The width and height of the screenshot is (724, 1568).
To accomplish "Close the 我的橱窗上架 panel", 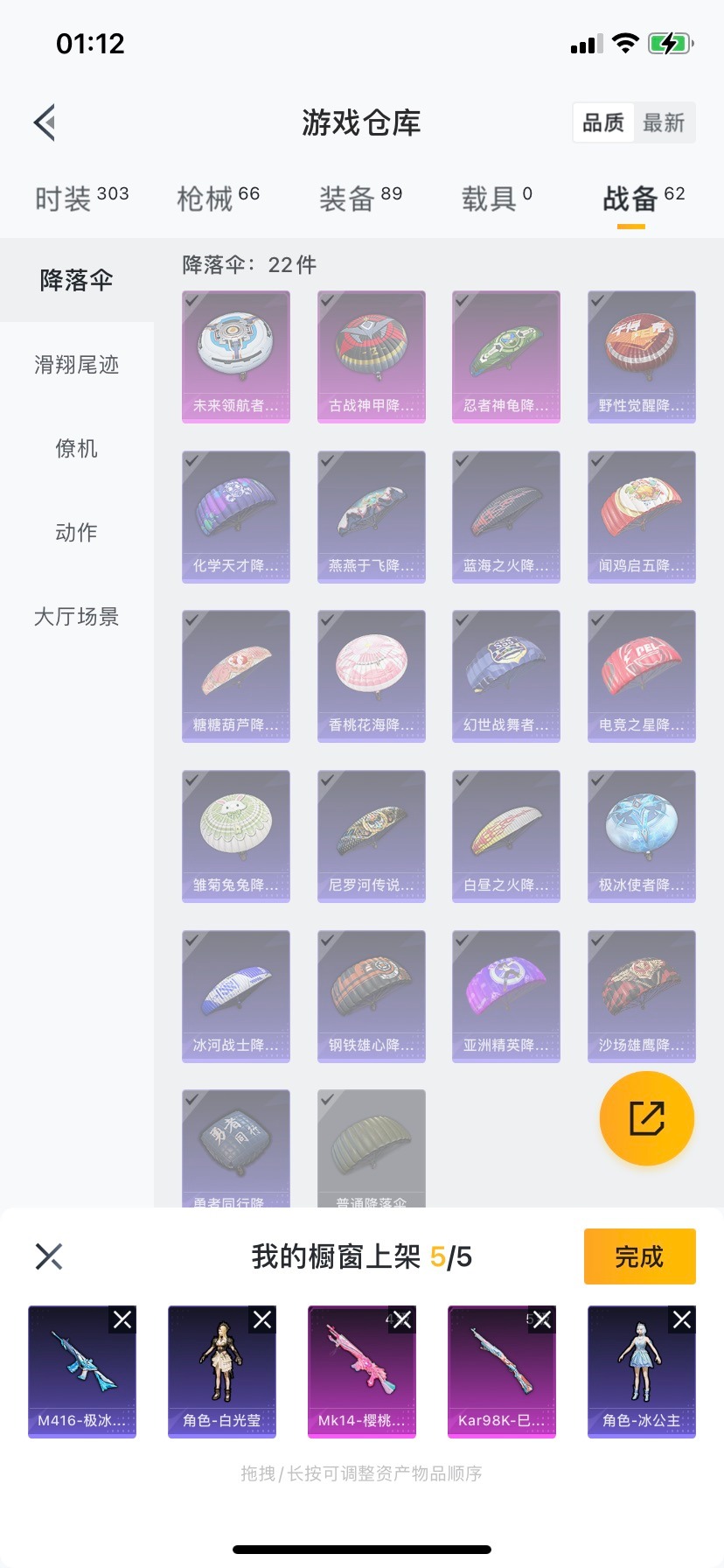I will [49, 1256].
